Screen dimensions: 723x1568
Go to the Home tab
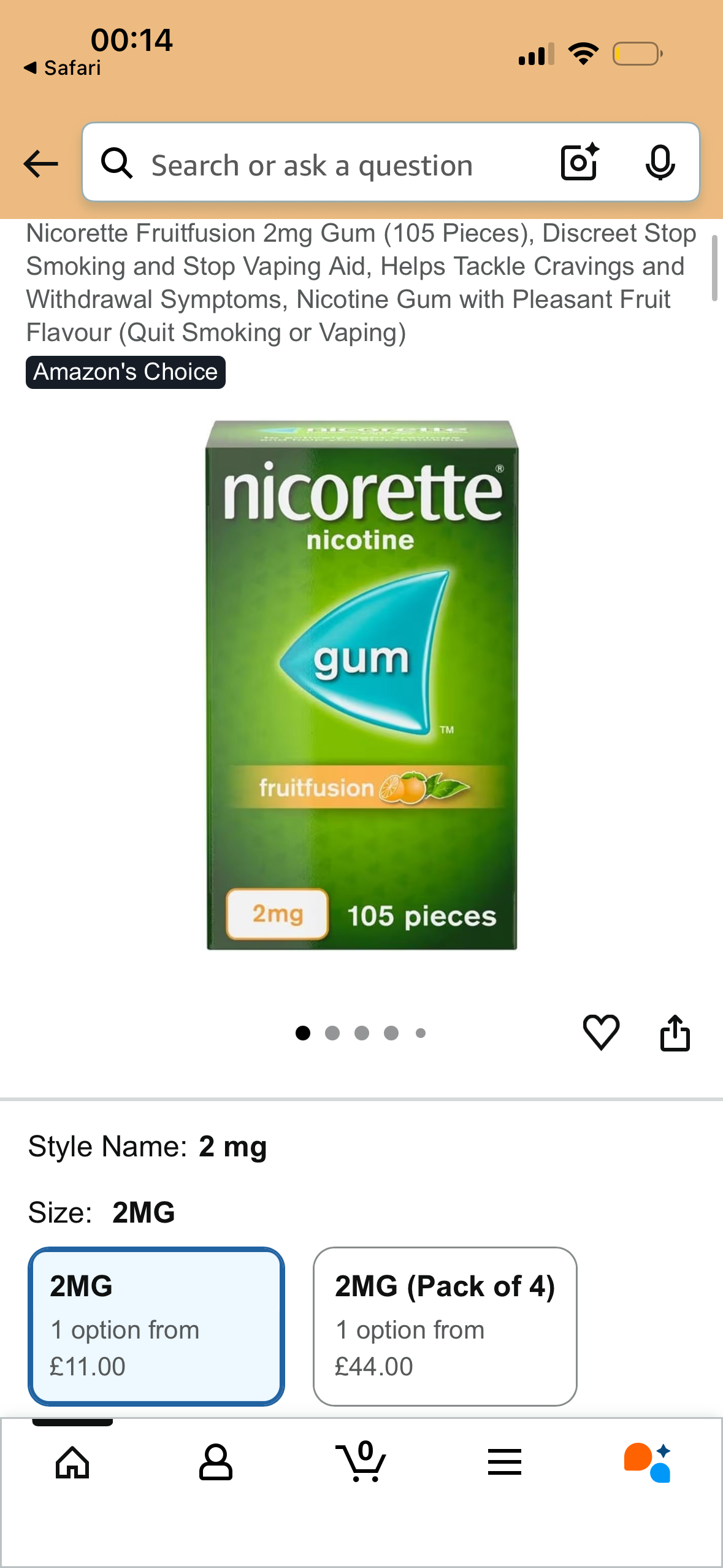[72, 1463]
